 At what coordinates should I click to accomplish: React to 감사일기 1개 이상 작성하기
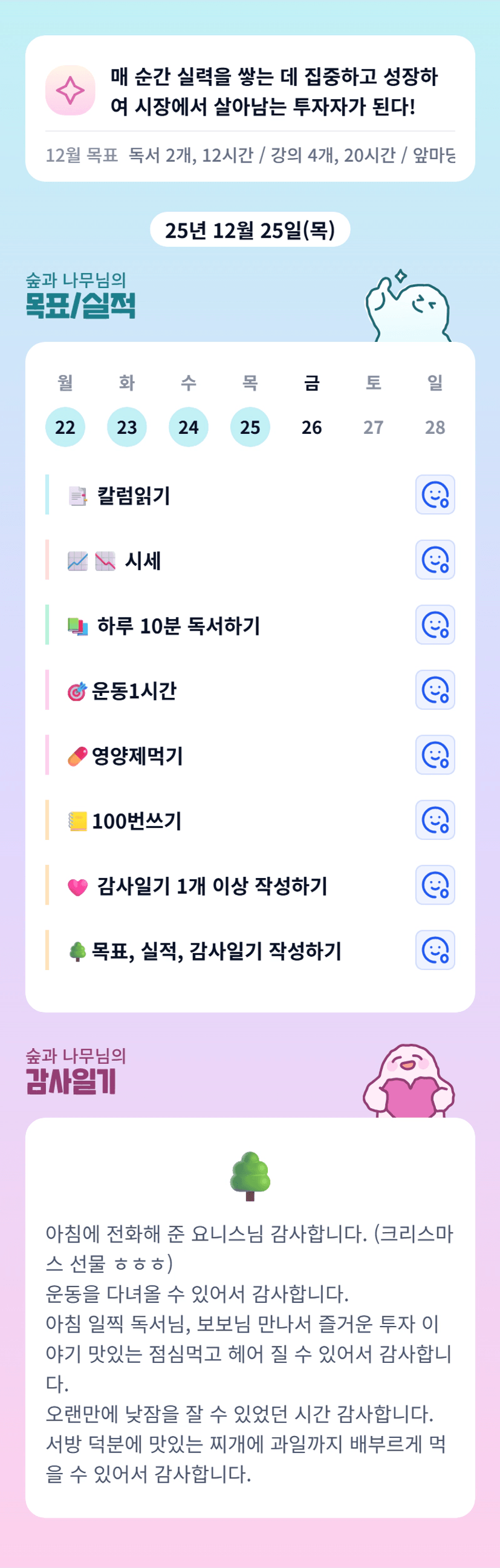pos(435,885)
